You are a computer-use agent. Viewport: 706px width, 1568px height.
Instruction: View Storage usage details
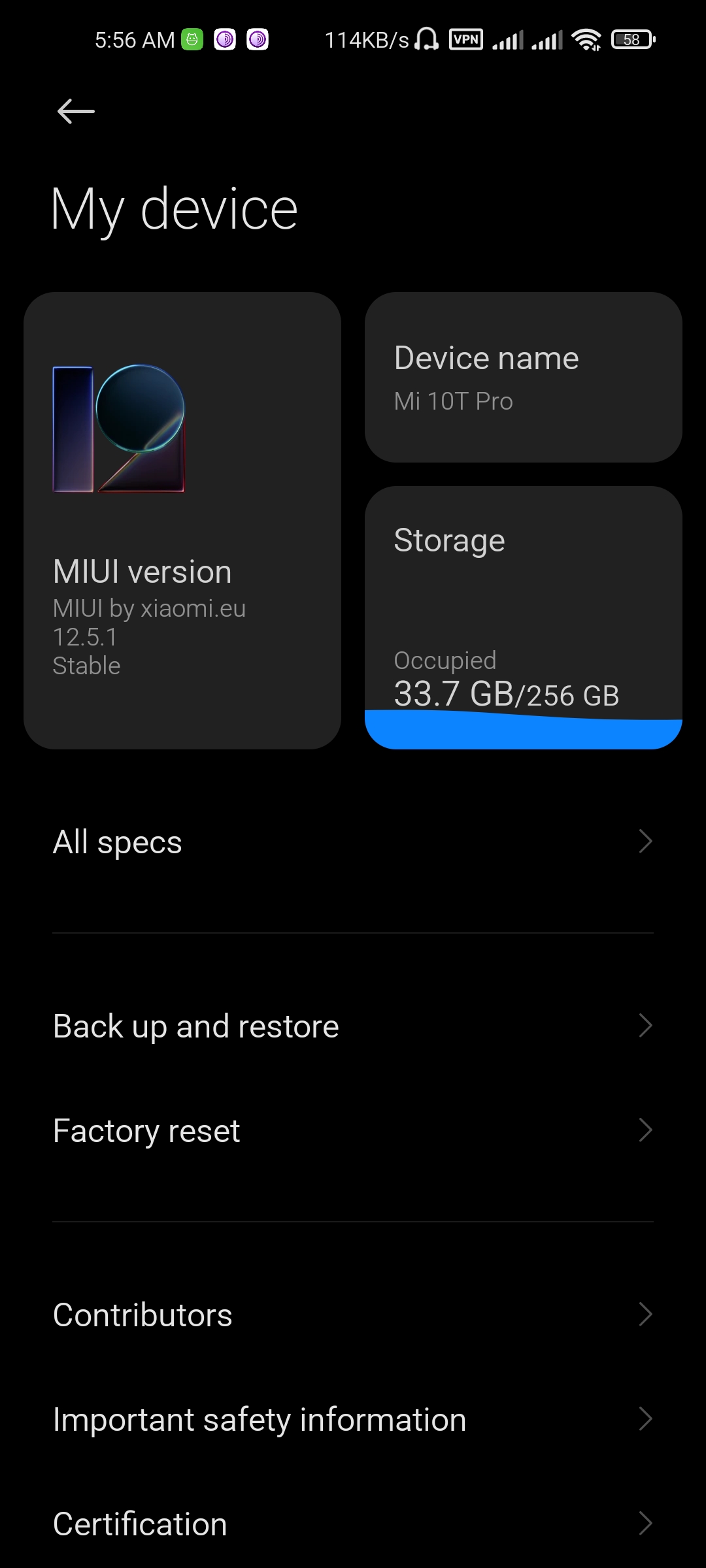pos(523,617)
